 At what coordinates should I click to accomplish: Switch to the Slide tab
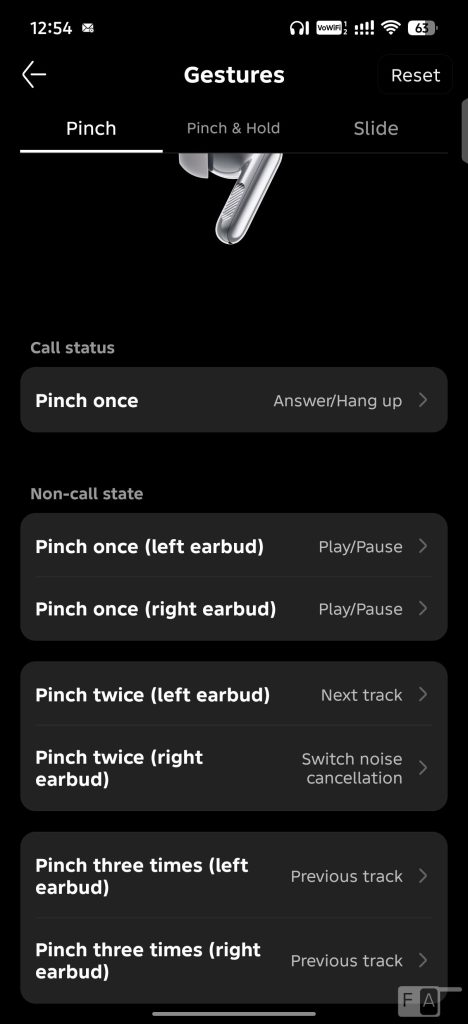pos(376,129)
